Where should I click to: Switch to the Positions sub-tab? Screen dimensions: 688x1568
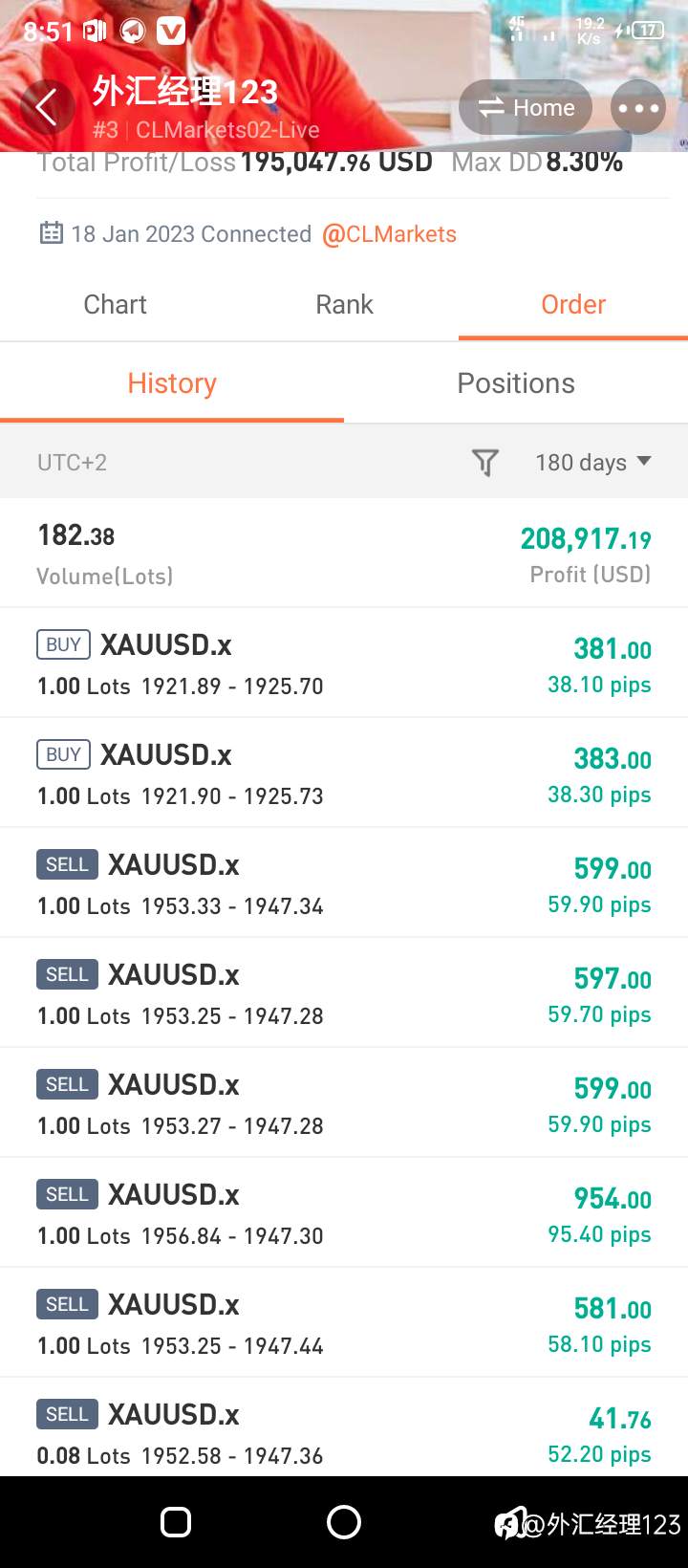[516, 383]
